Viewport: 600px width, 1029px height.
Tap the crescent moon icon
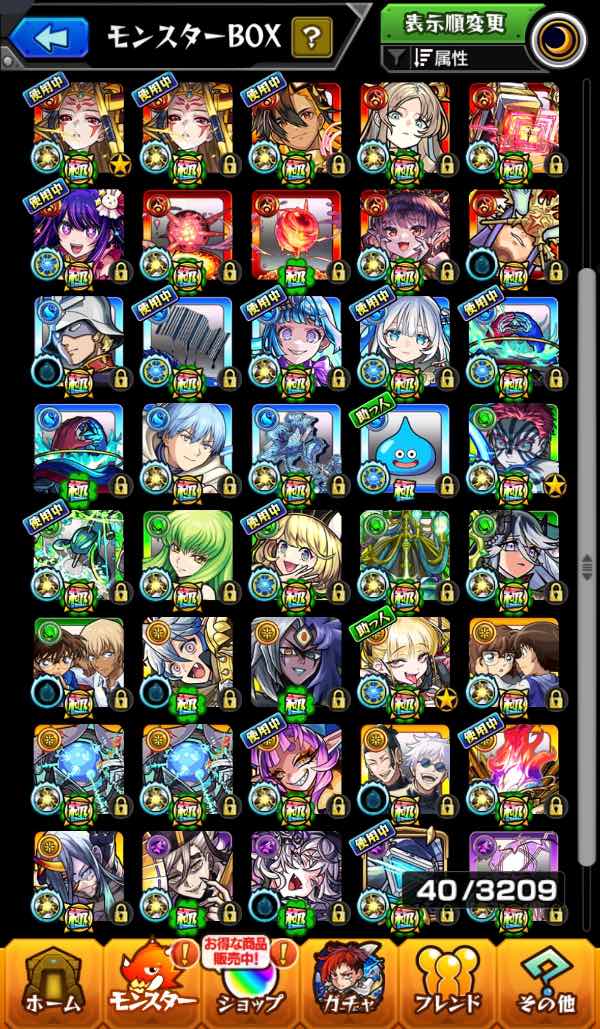coord(561,39)
